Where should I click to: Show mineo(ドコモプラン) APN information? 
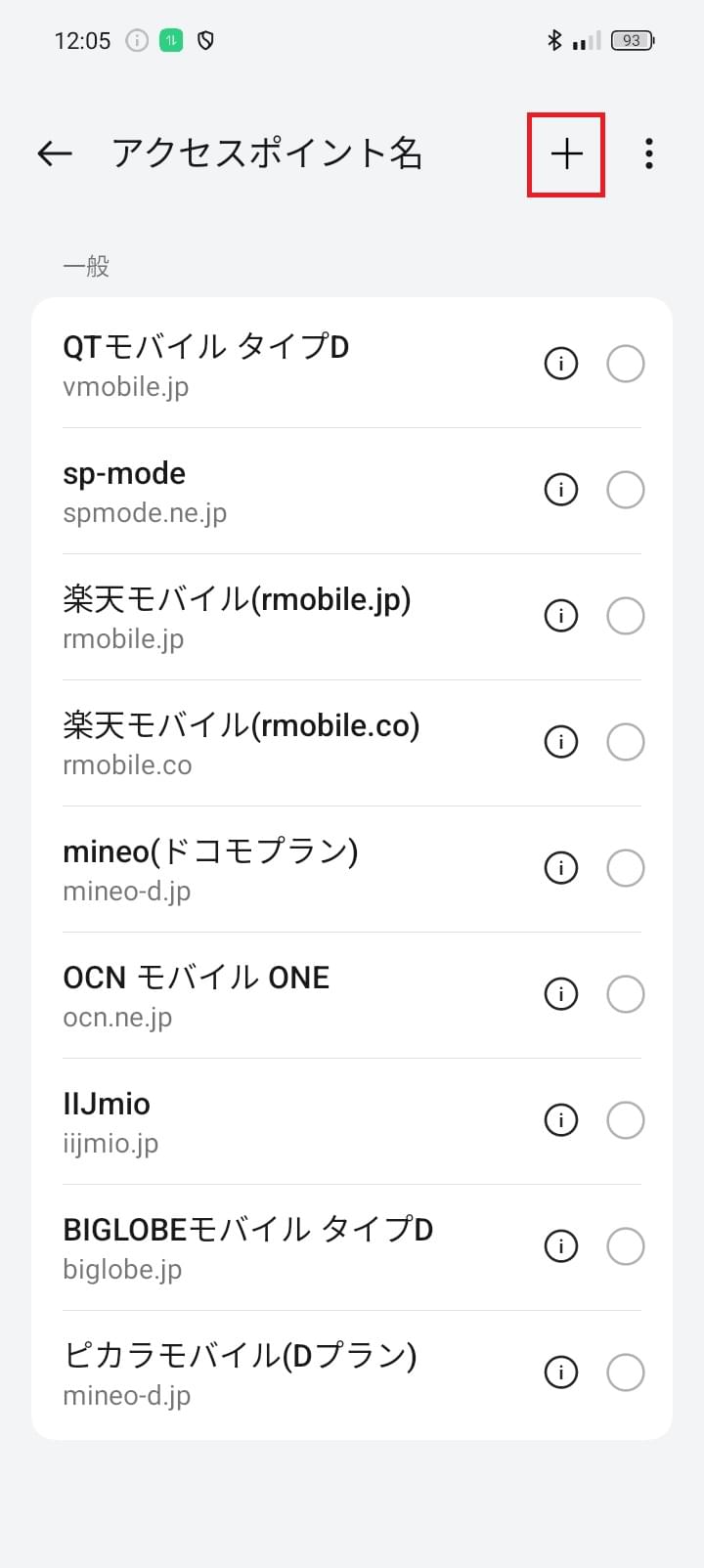(x=560, y=868)
